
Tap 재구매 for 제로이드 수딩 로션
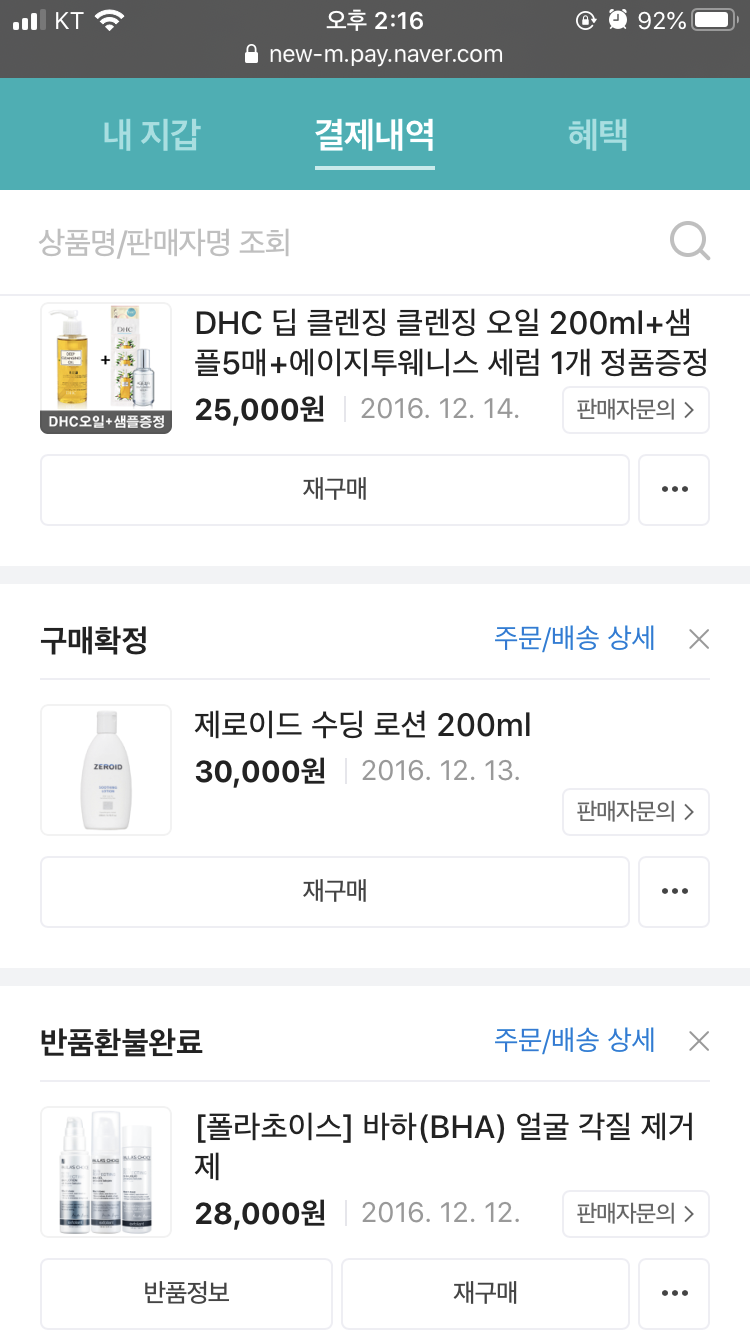click(x=335, y=892)
